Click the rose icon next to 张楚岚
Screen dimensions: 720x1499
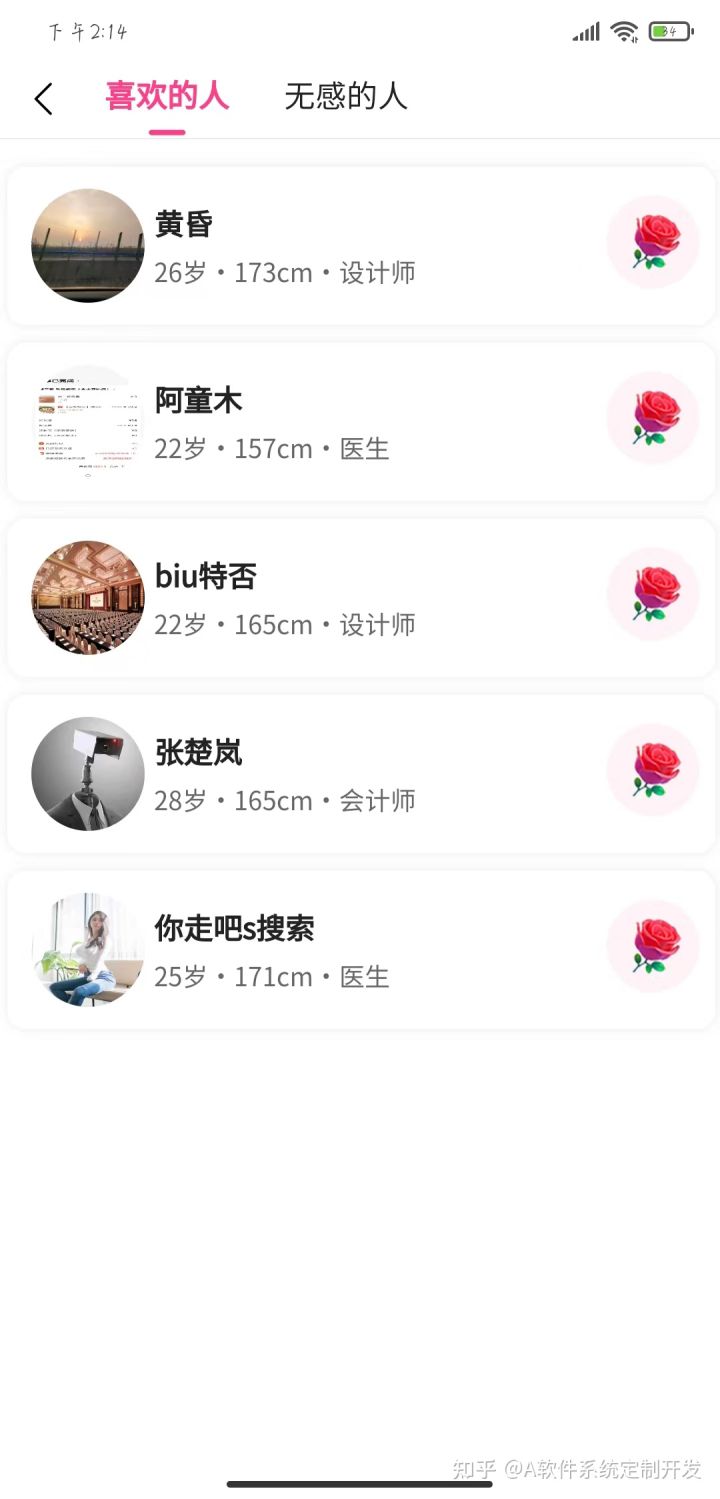pos(652,770)
